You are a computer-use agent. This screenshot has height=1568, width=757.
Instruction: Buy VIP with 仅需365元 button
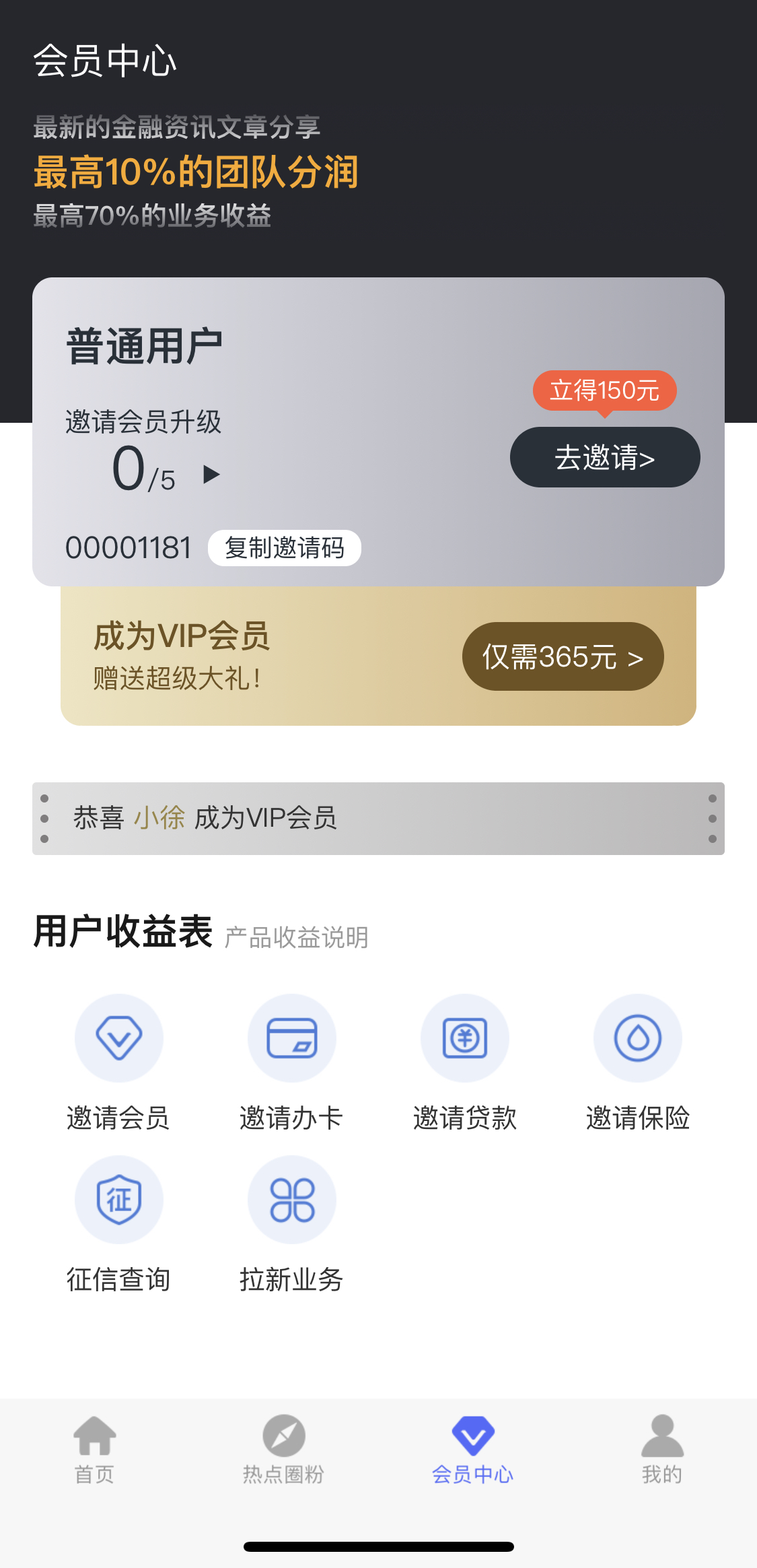[563, 656]
